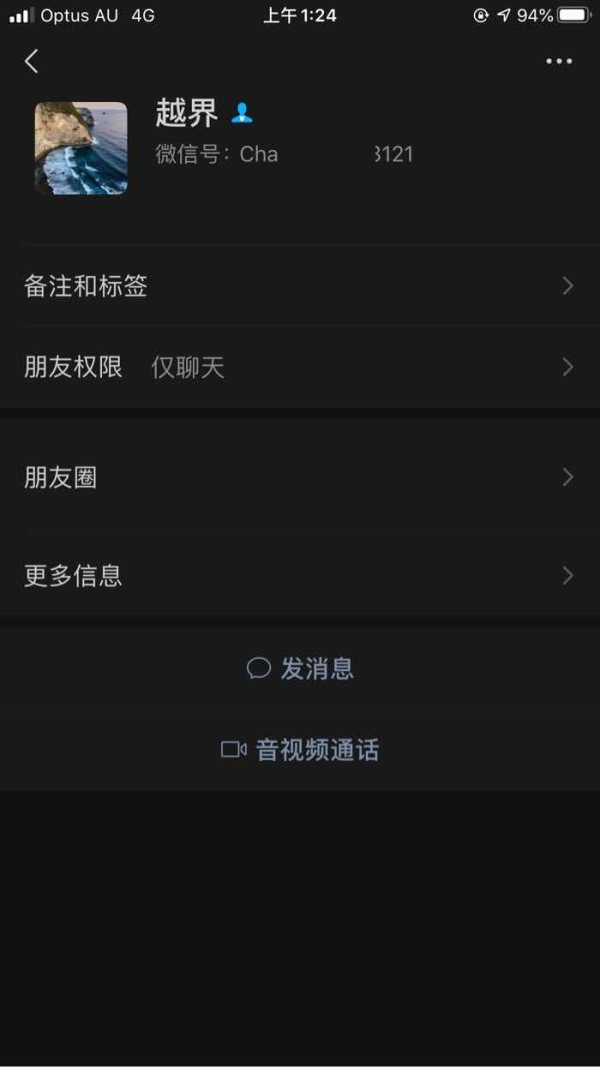Start 音视频通话 with this contact

coord(300,750)
